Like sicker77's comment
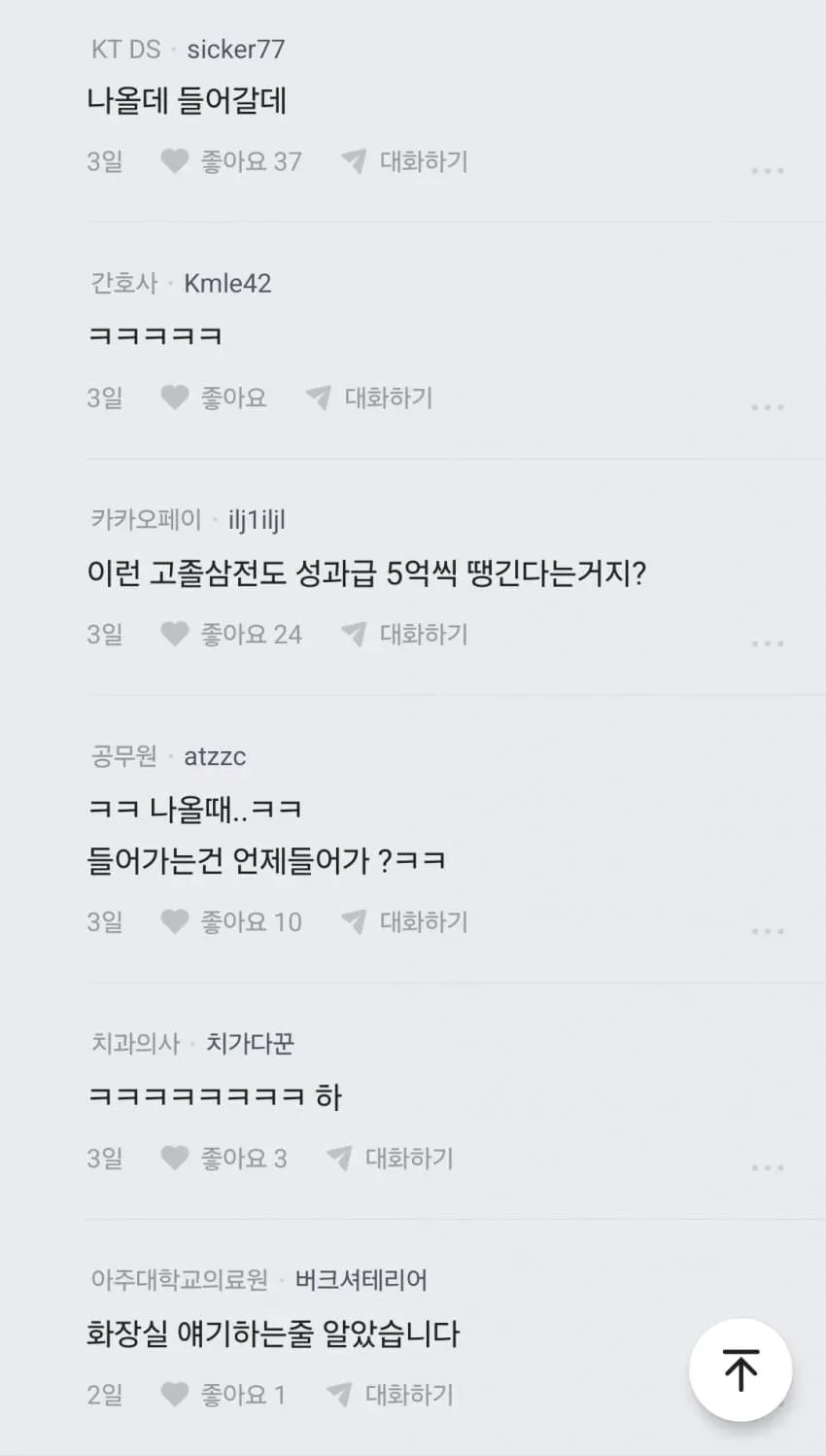 pyautogui.click(x=231, y=161)
